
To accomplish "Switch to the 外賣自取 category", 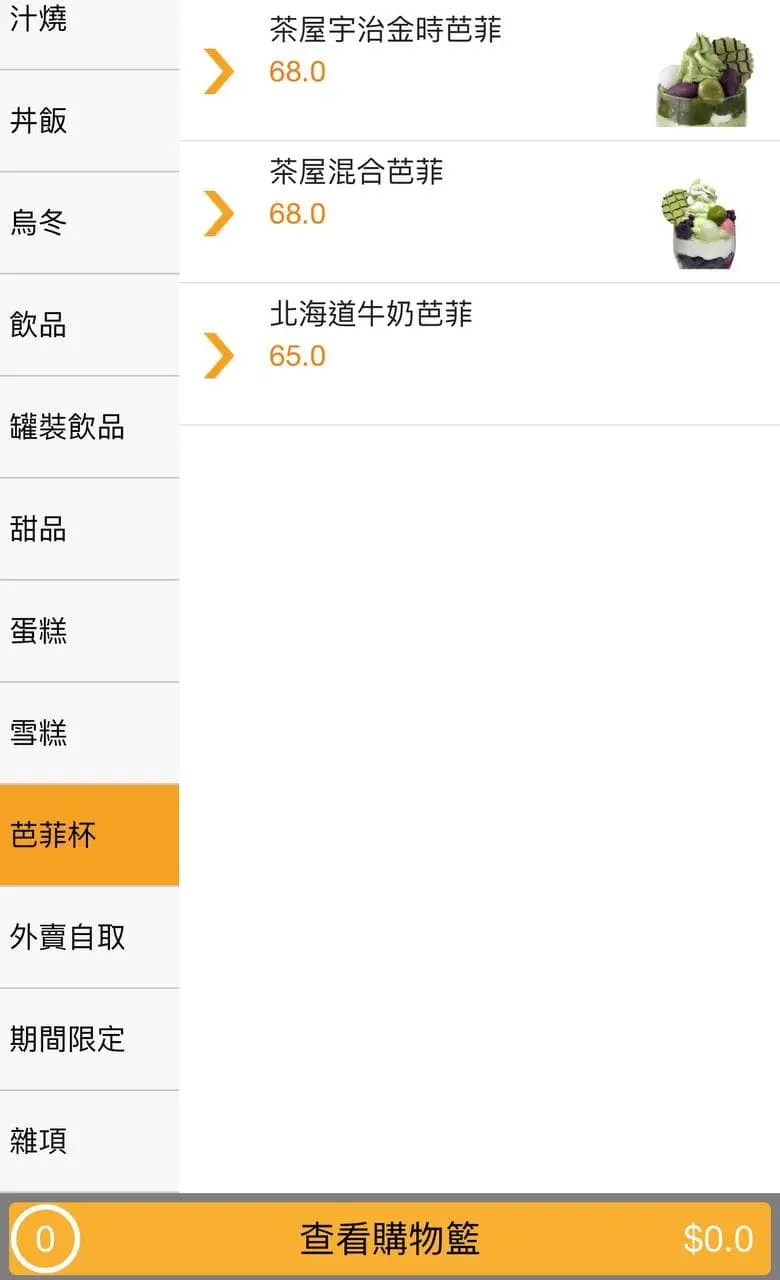I will click(89, 937).
